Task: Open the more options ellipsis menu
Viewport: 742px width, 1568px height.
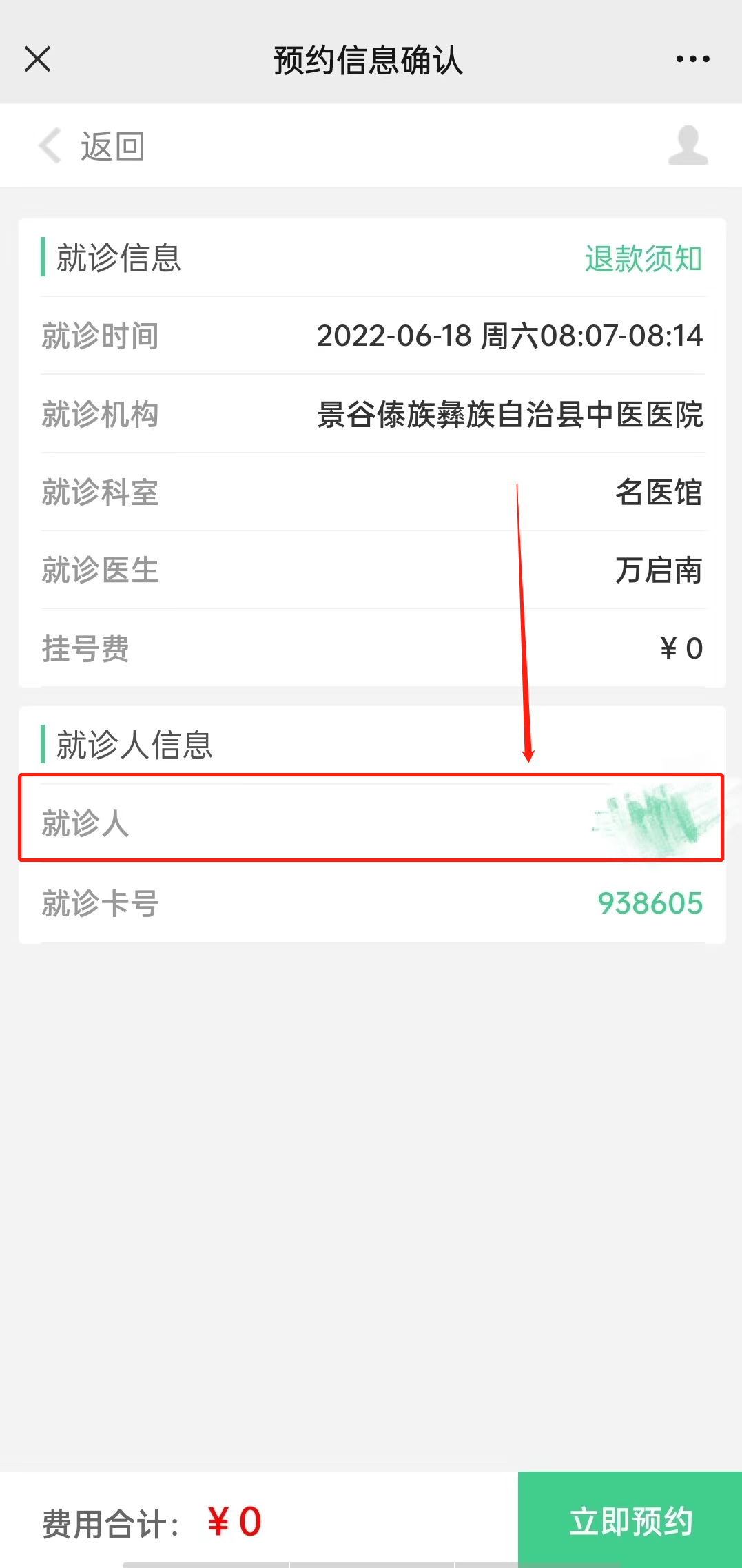Action: click(691, 60)
